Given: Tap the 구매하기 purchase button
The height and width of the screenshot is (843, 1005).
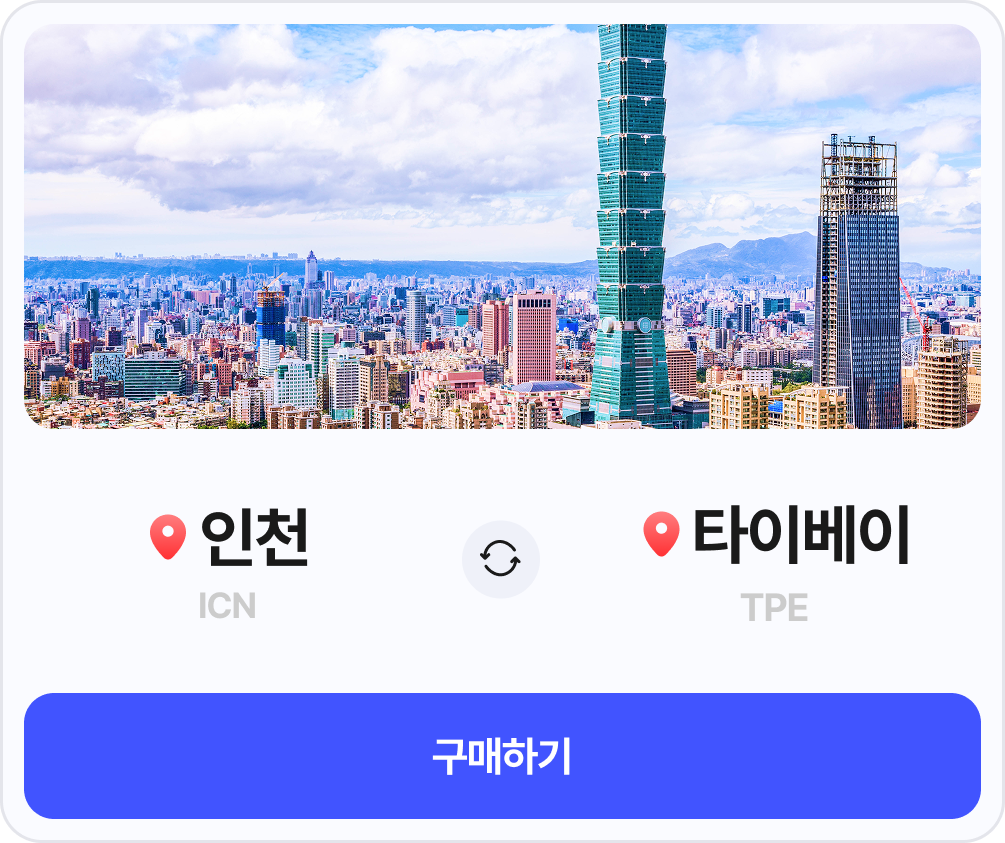Looking at the screenshot, I should pyautogui.click(x=502, y=756).
